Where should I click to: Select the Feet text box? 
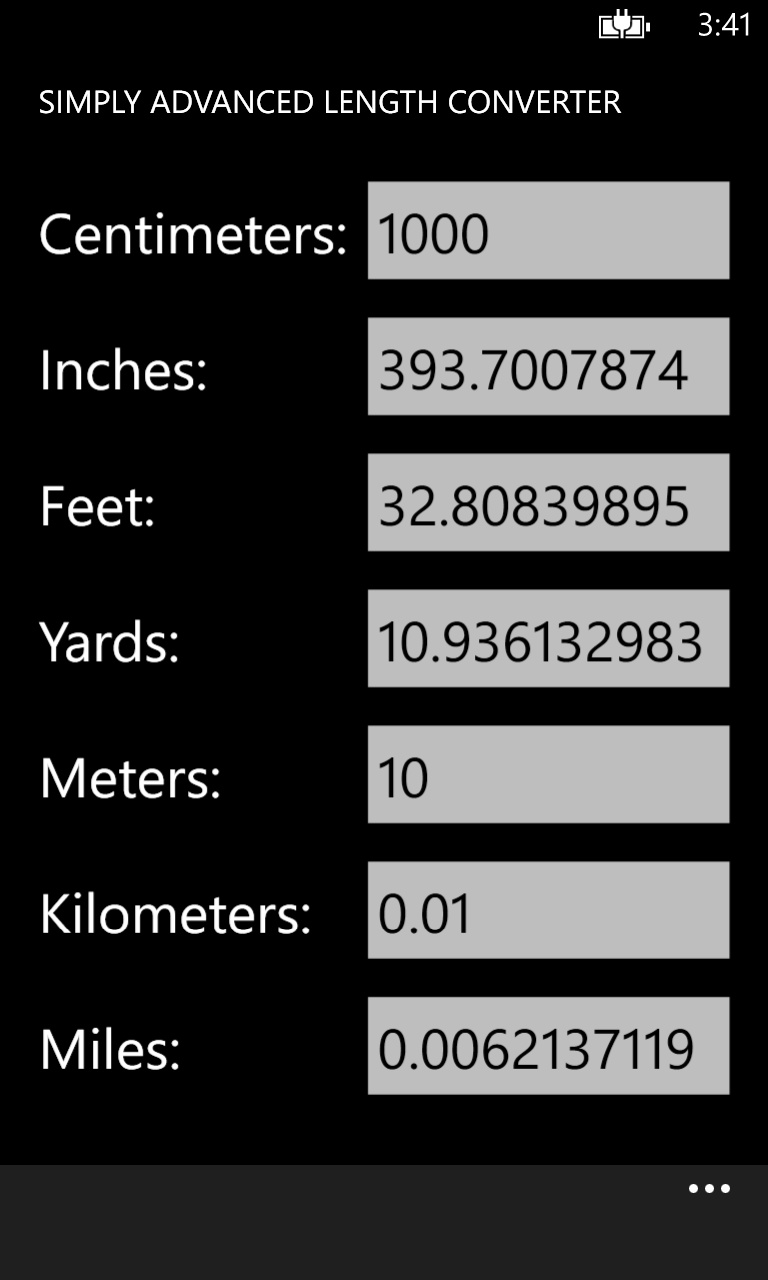tap(548, 502)
